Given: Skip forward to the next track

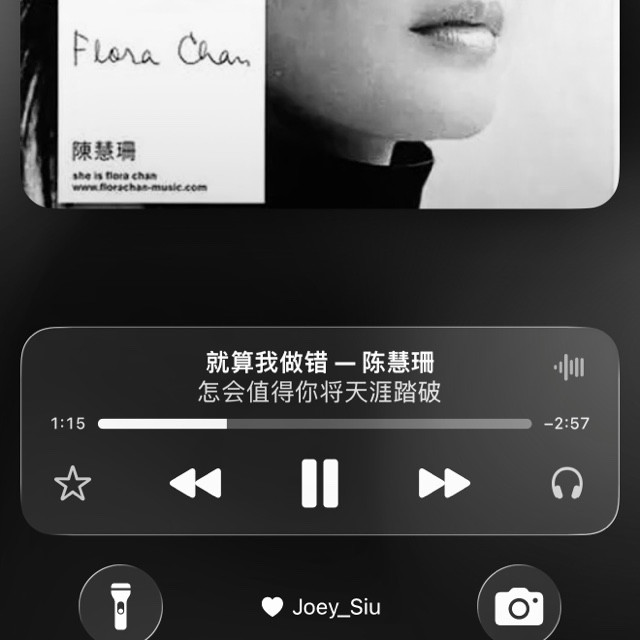Looking at the screenshot, I should (x=444, y=484).
